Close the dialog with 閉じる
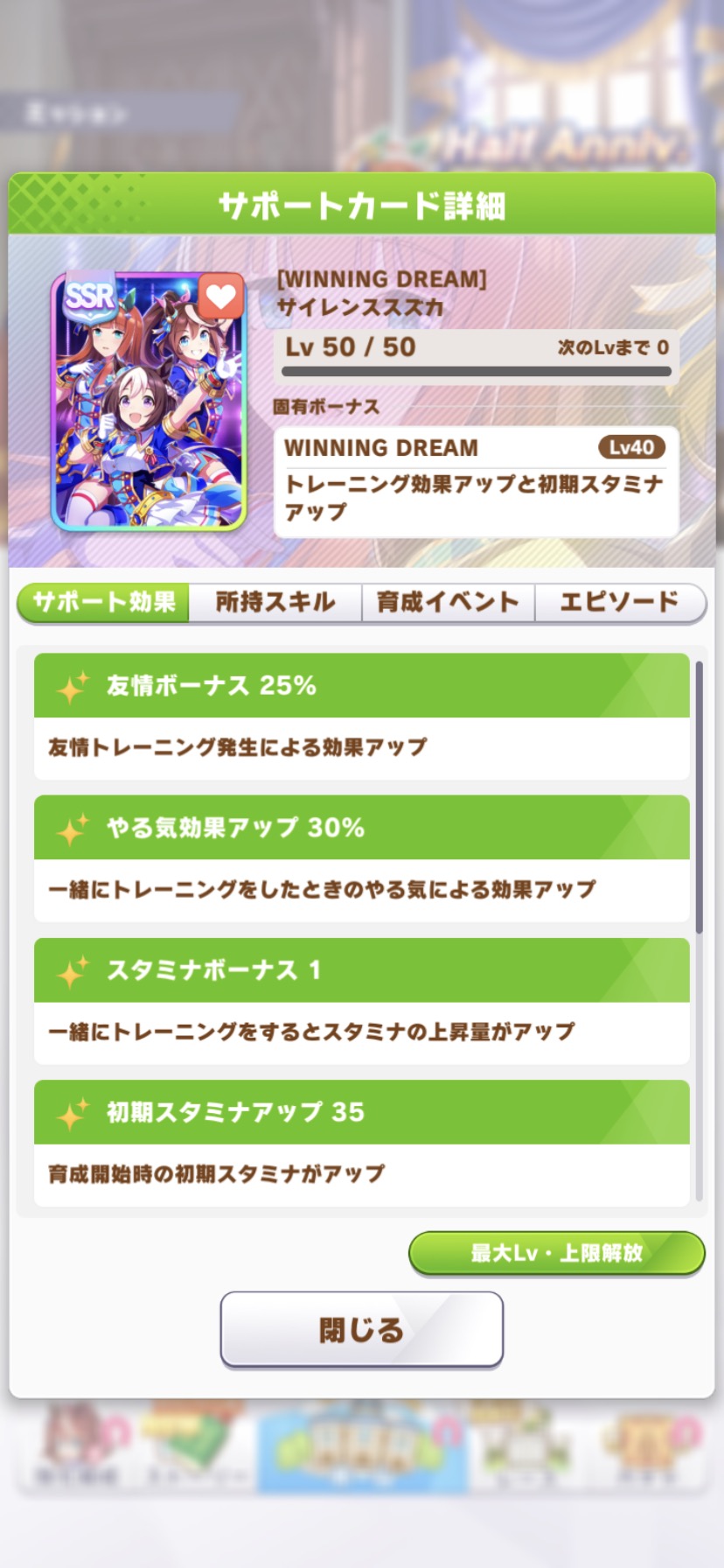The image size is (724, 1568). (x=361, y=1329)
